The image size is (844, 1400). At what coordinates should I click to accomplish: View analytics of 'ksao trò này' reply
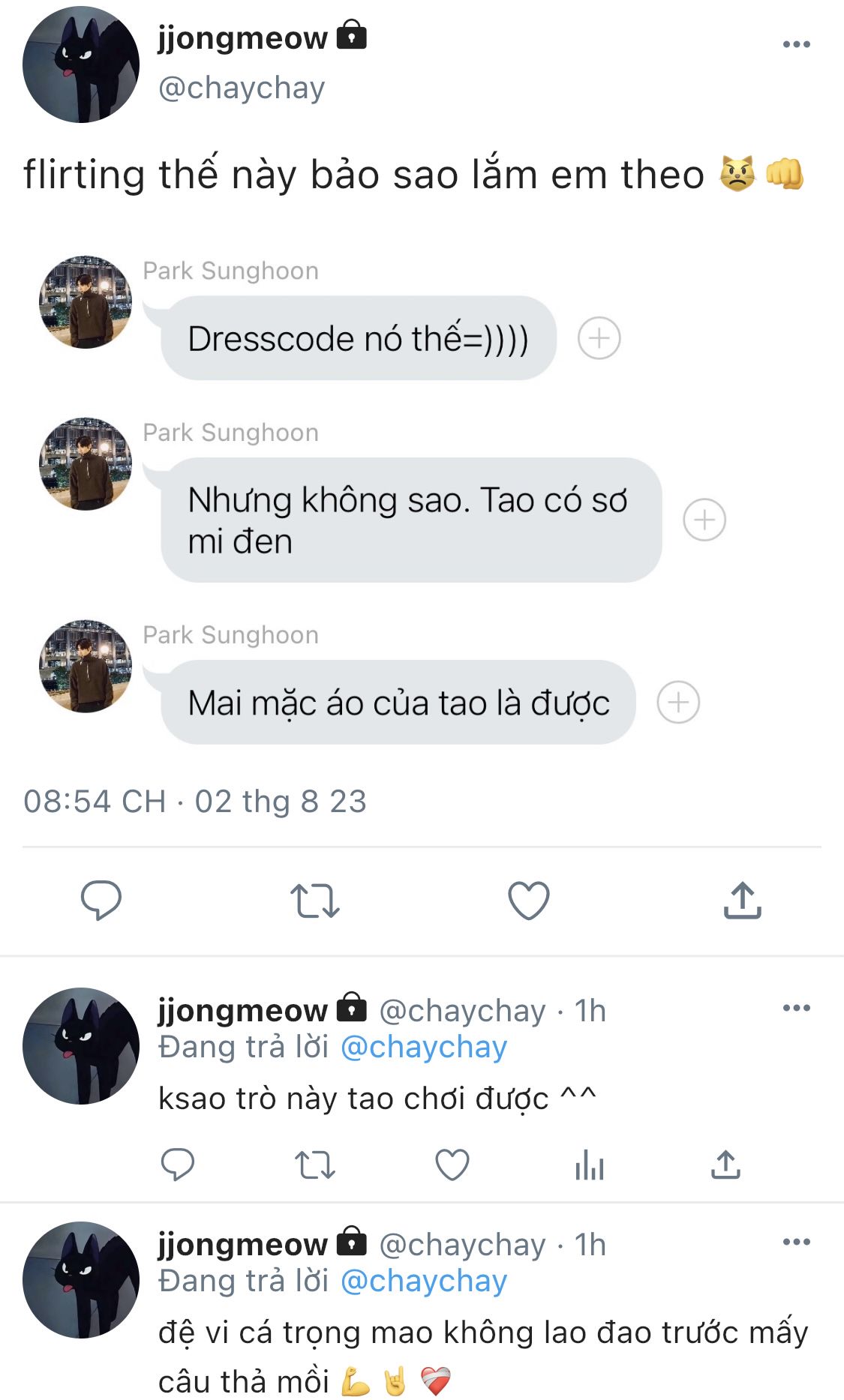(x=590, y=1165)
